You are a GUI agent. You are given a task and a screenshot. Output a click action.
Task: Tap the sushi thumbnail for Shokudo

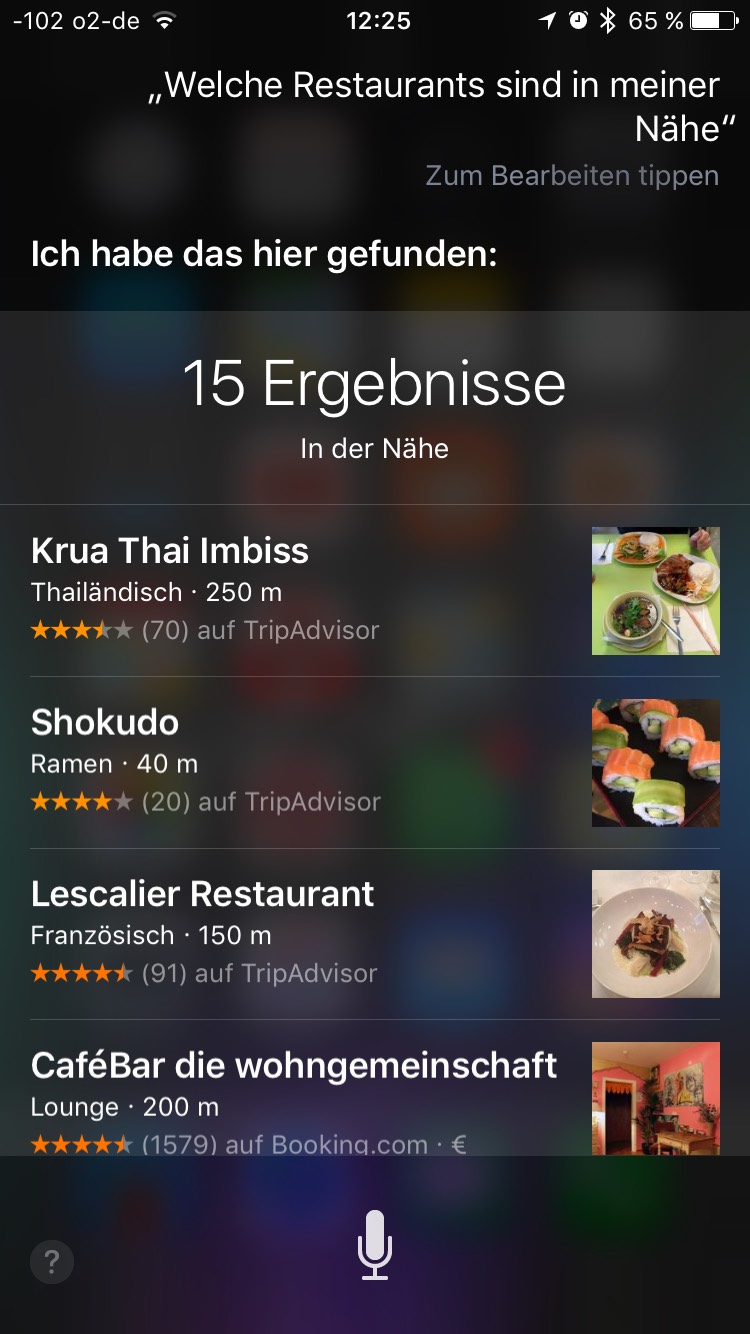(655, 763)
